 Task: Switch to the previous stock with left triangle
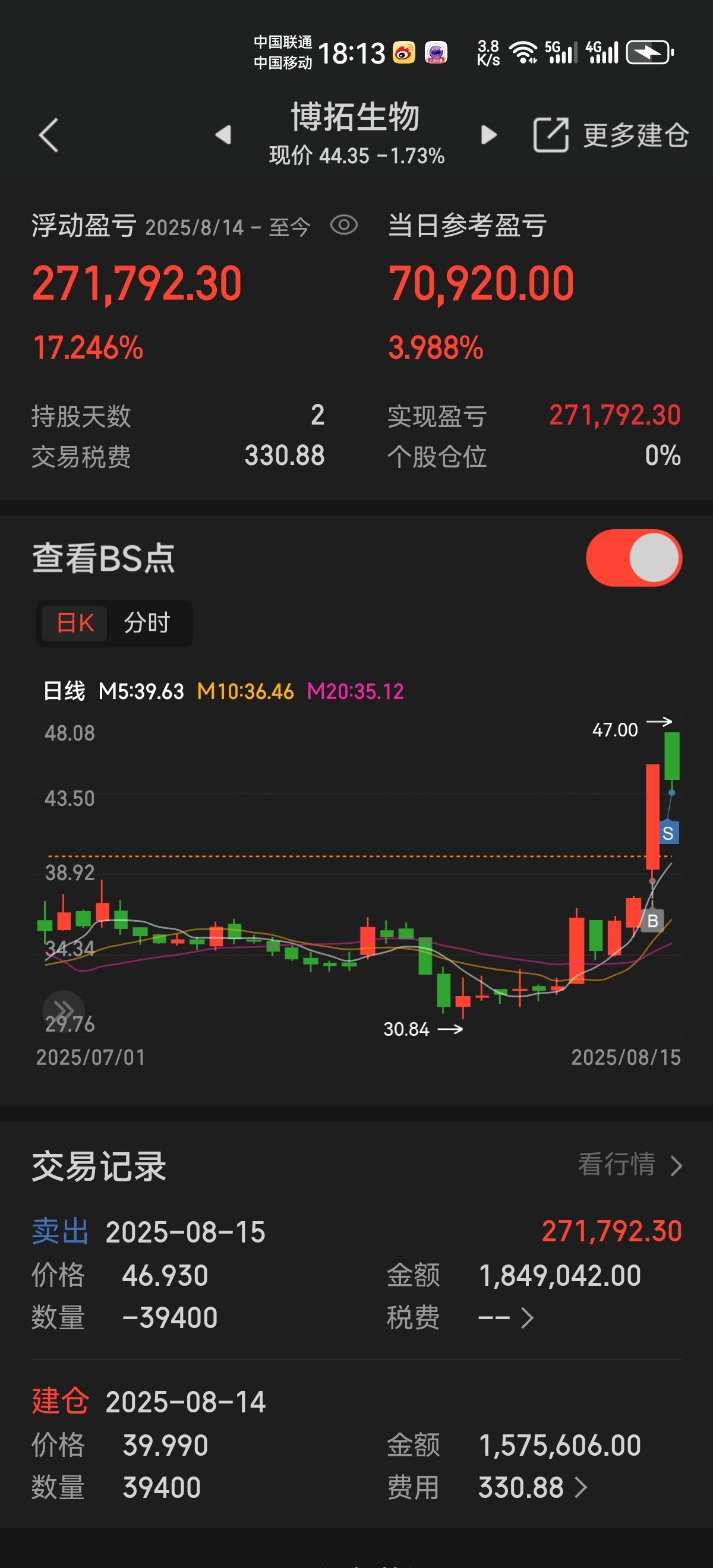tap(223, 134)
